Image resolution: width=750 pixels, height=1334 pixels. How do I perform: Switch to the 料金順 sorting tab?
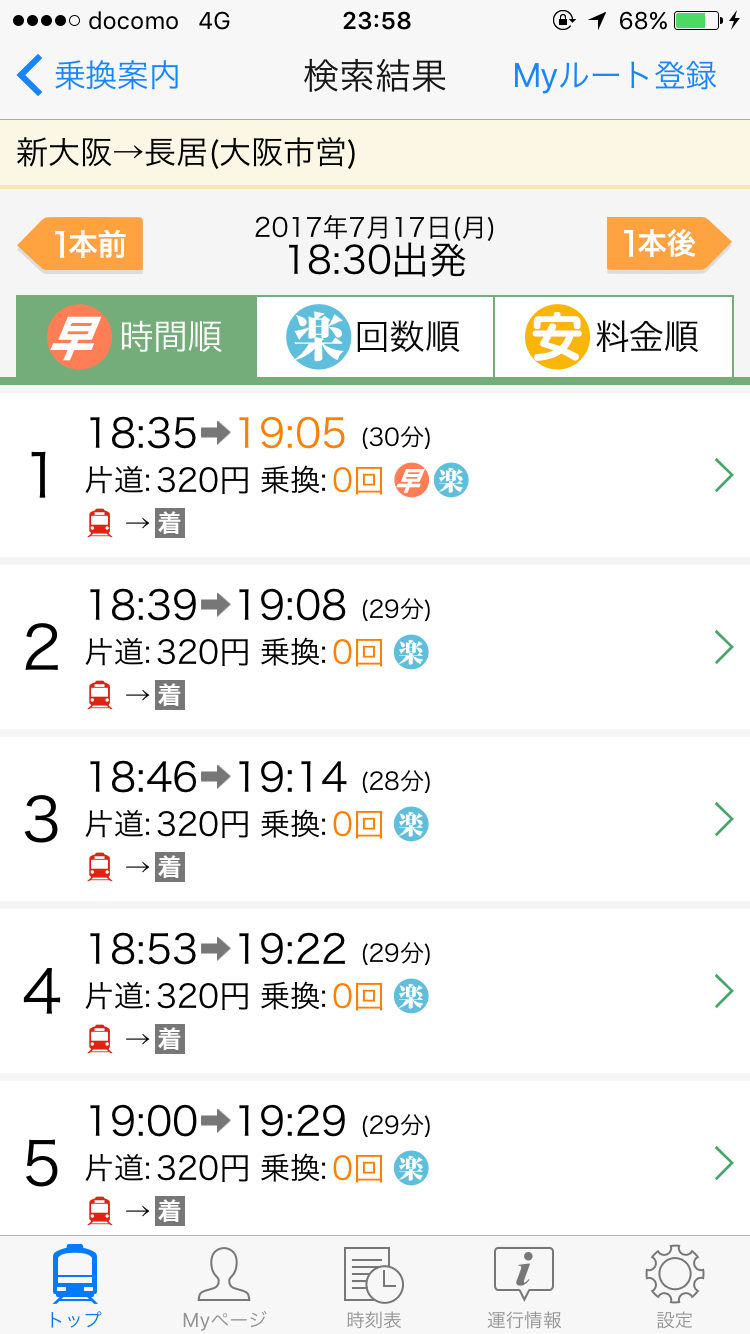click(x=613, y=337)
